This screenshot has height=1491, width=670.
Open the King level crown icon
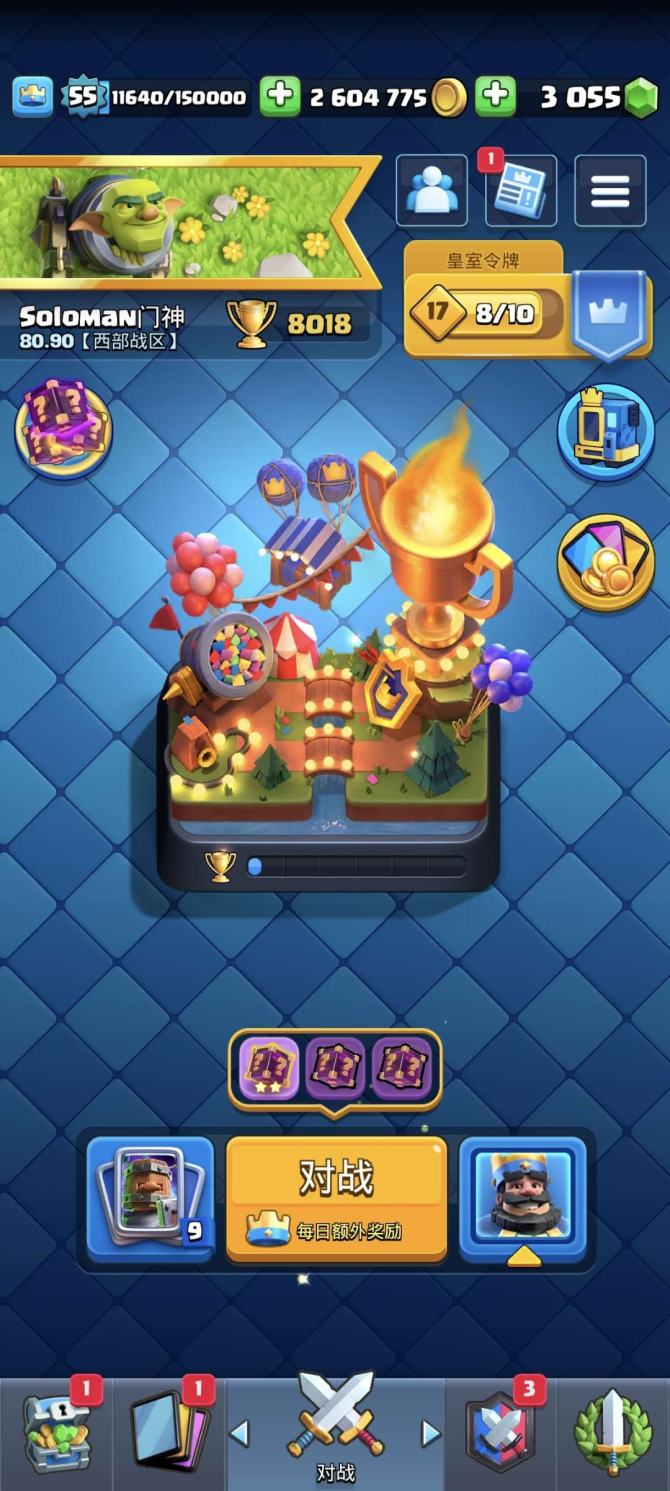click(x=32, y=97)
